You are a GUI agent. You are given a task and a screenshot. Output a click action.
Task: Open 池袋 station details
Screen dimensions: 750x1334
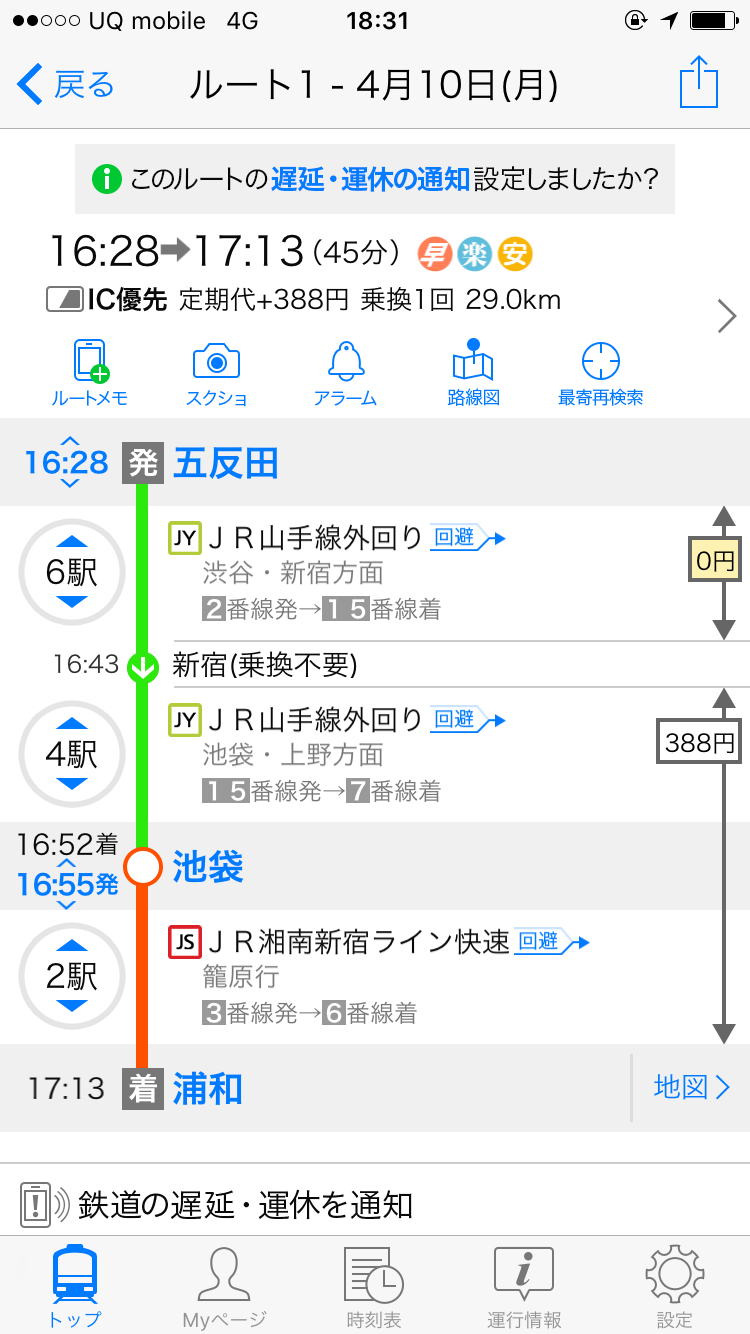(x=208, y=867)
